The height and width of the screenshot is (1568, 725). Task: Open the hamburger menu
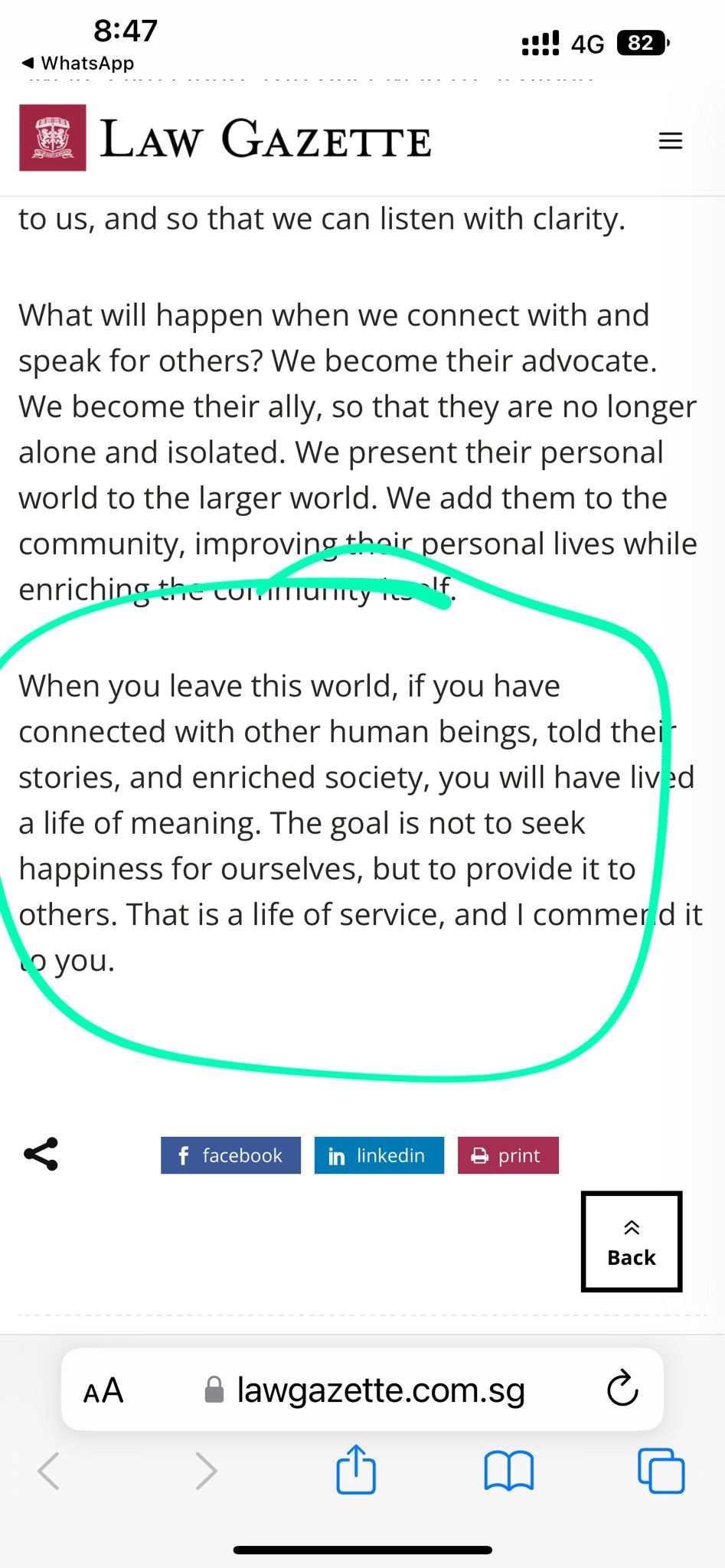pos(671,141)
